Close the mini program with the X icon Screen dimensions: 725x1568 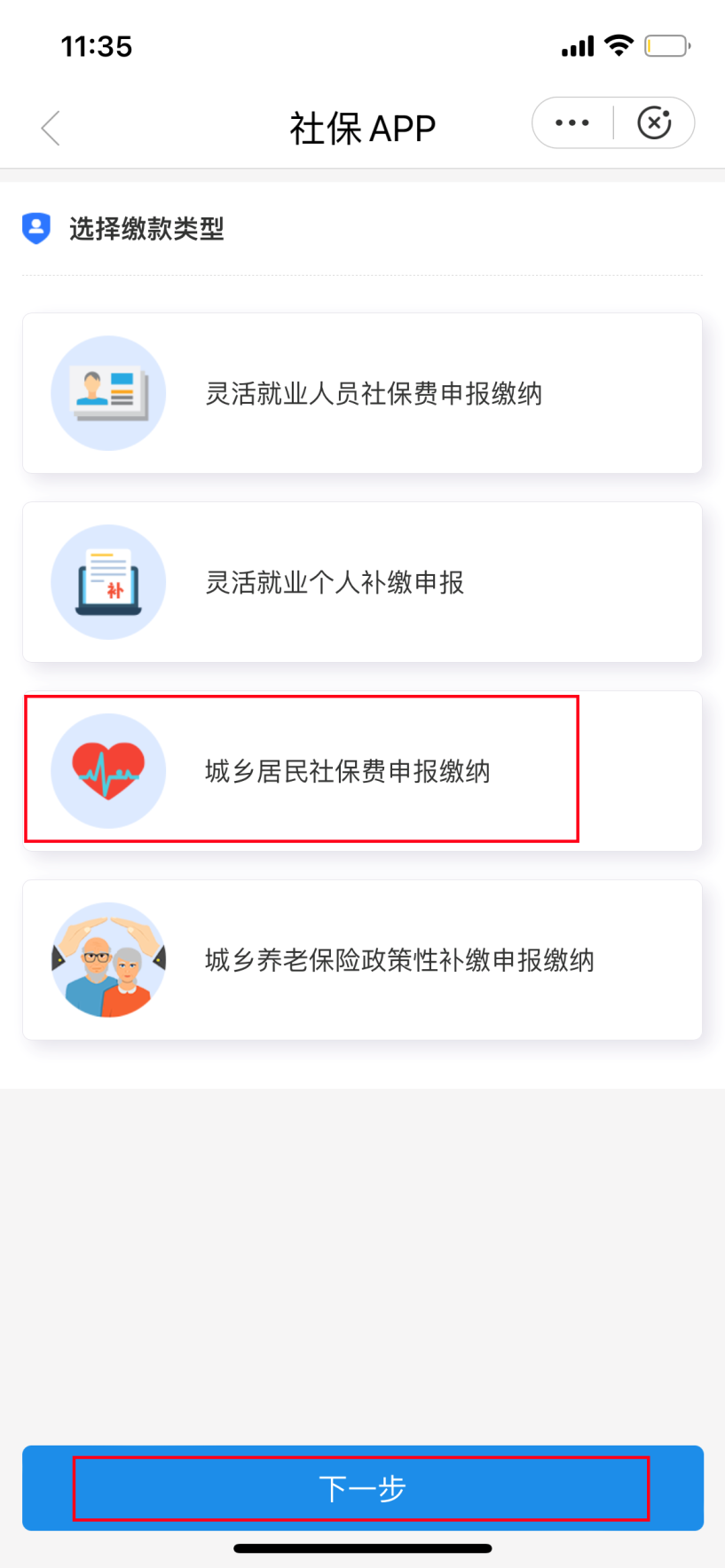click(655, 122)
